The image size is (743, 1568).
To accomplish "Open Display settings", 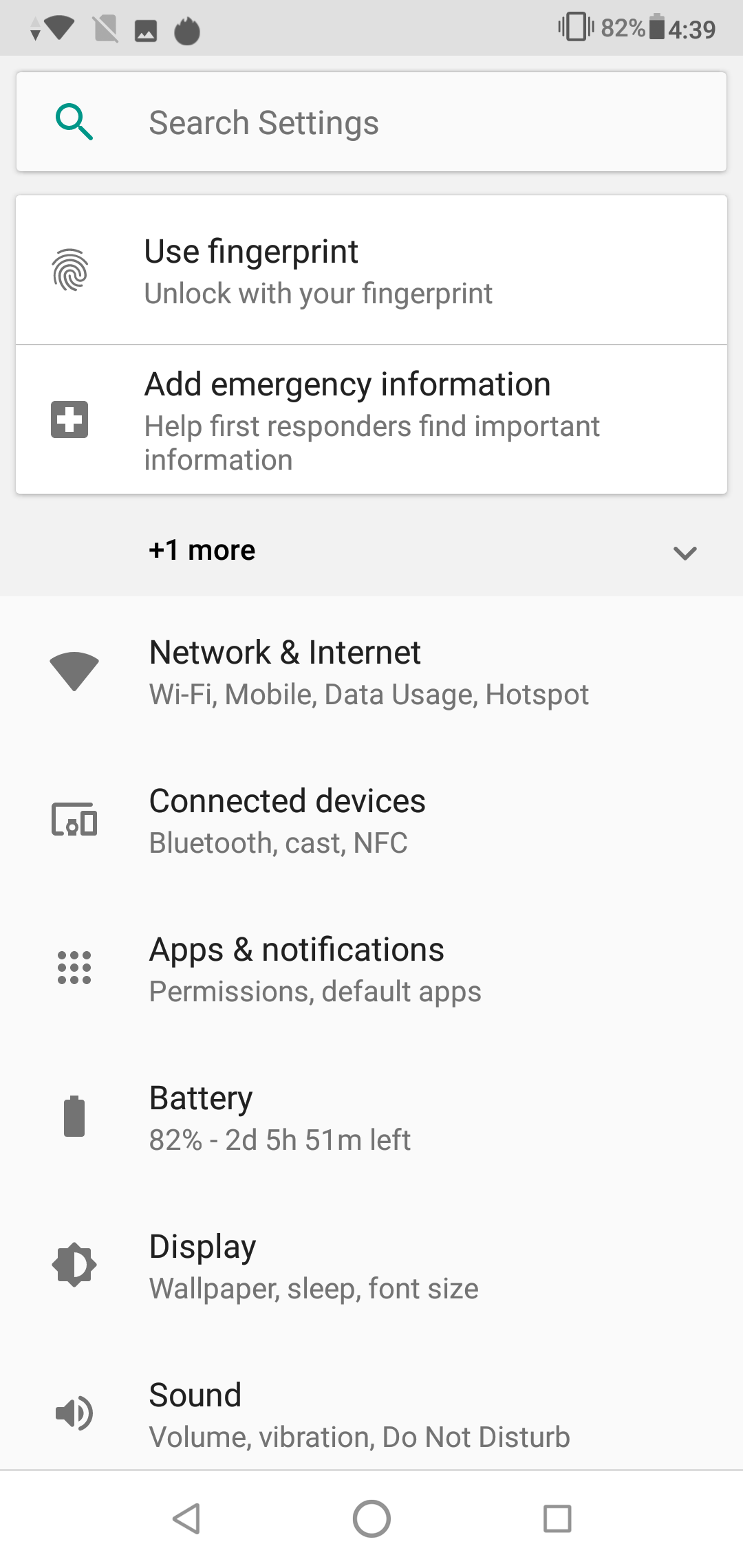I will coord(371,1266).
